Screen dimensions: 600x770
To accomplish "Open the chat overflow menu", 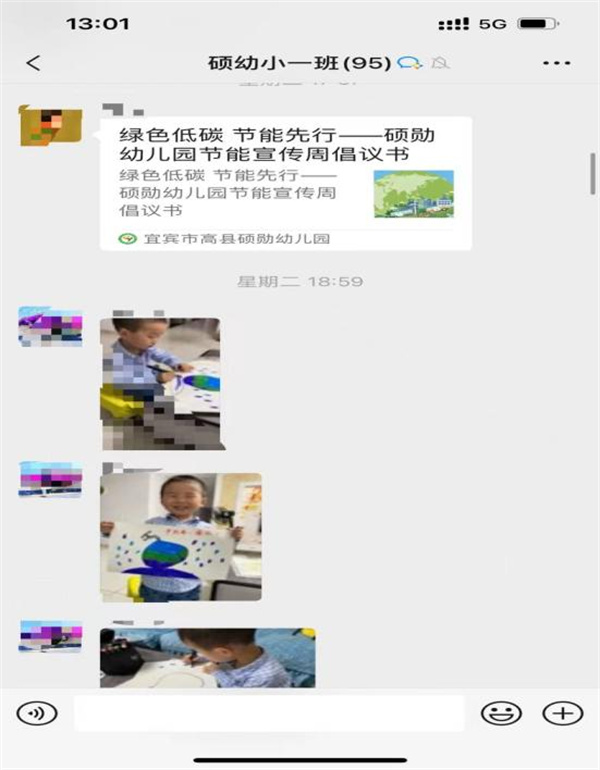I will coord(556,63).
